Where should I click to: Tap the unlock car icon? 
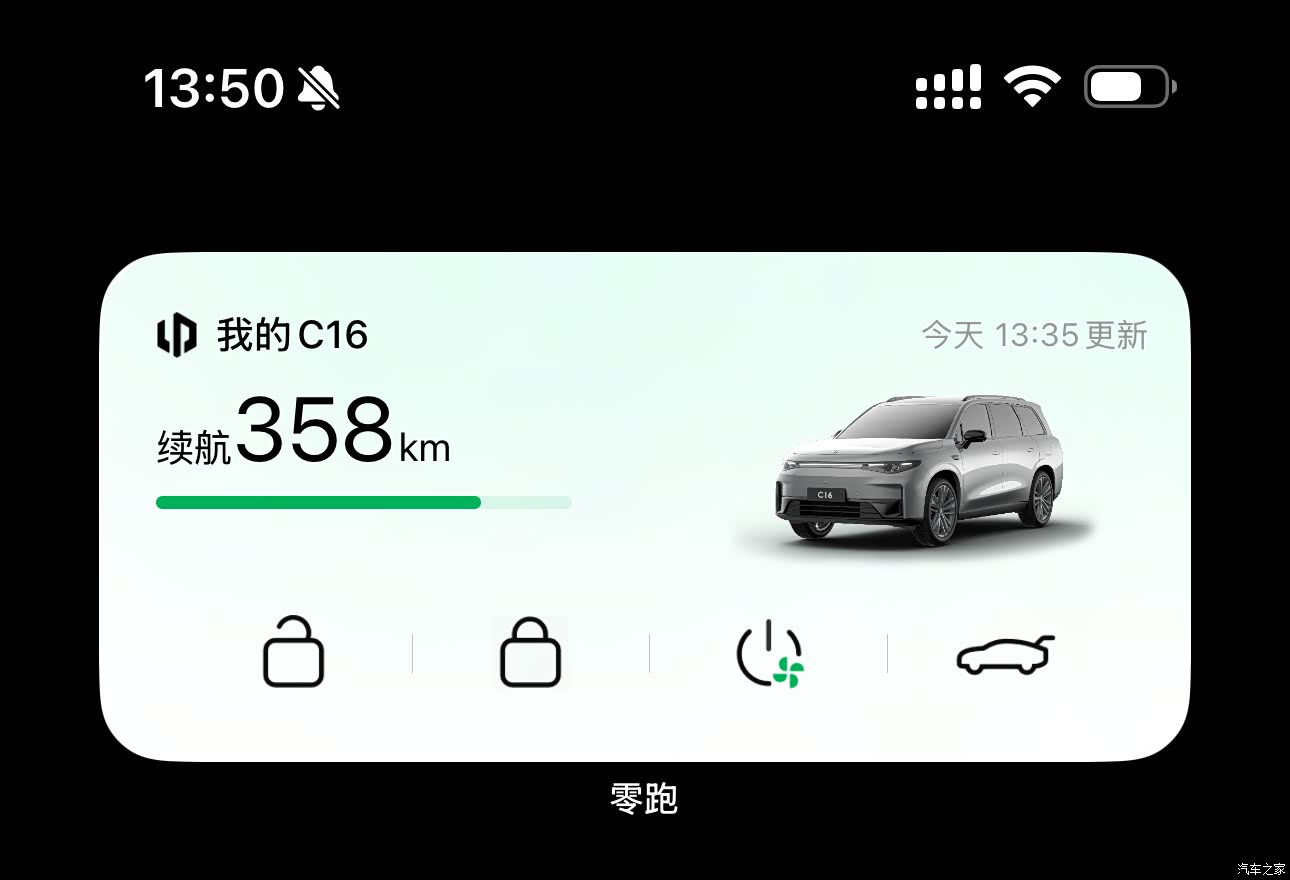pyautogui.click(x=293, y=652)
